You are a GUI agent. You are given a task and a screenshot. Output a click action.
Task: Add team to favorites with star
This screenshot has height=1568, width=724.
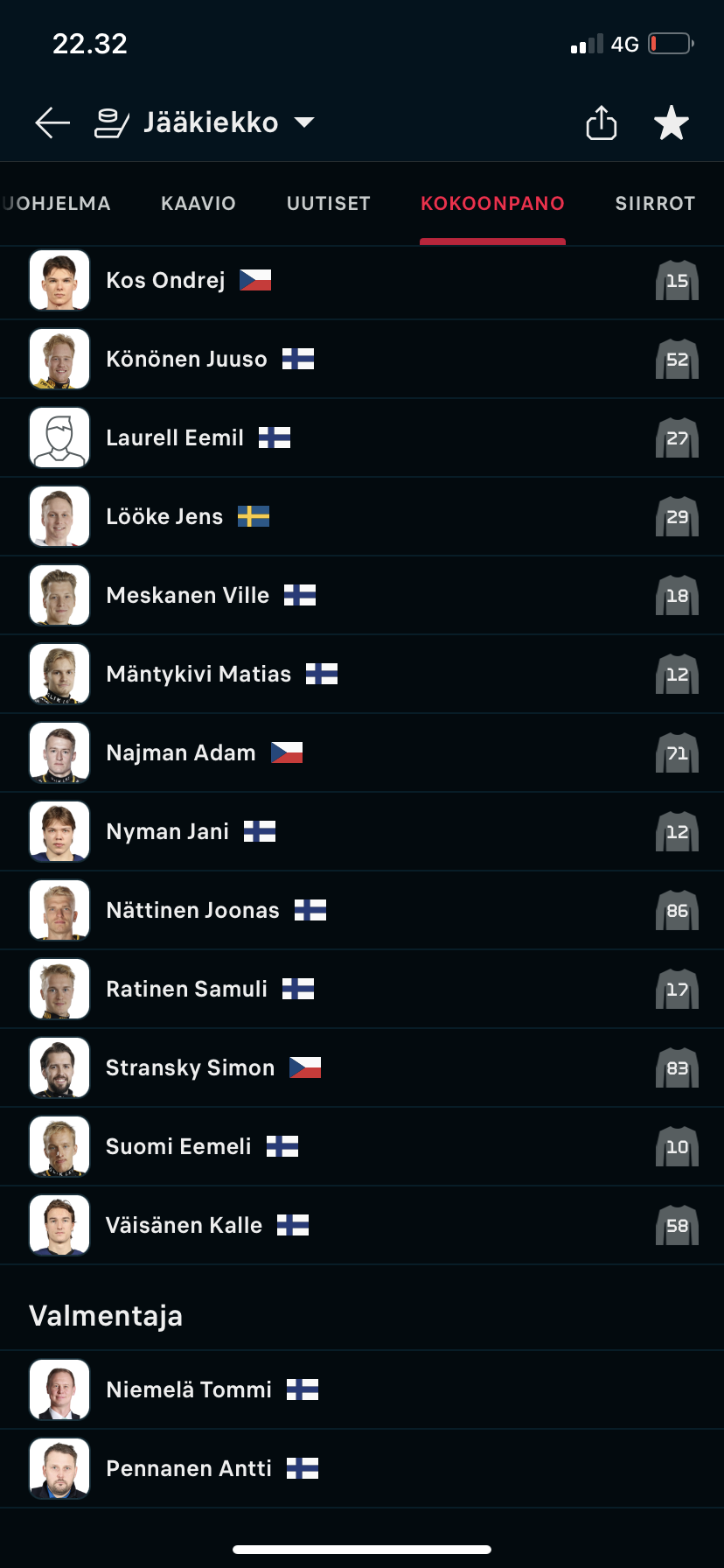672,122
